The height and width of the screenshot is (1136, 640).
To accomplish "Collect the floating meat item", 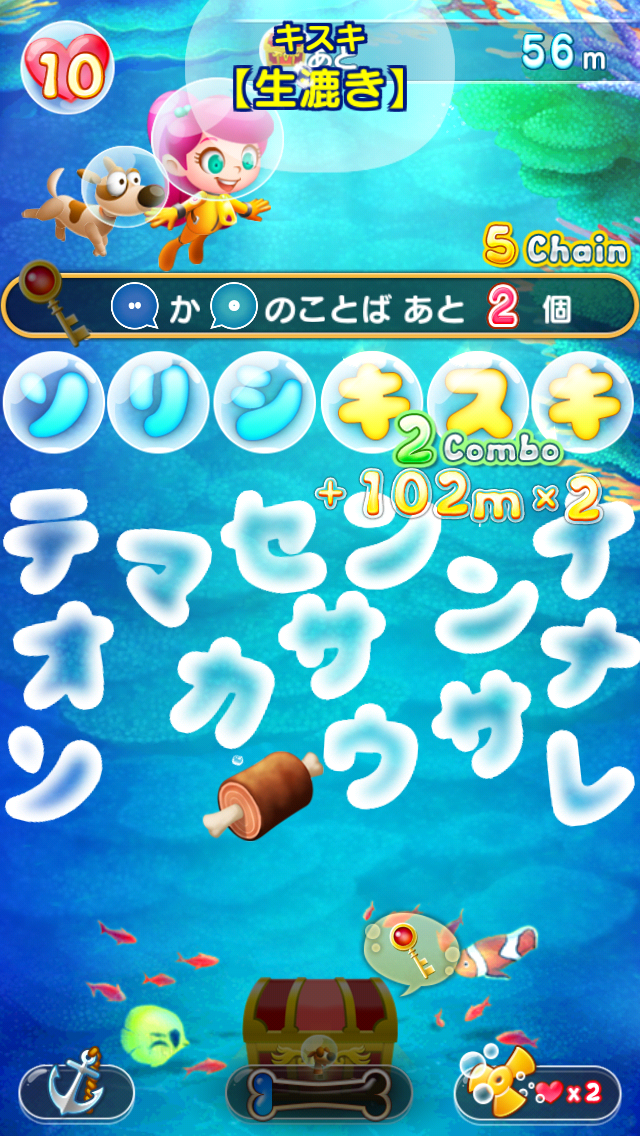I will coord(264,794).
